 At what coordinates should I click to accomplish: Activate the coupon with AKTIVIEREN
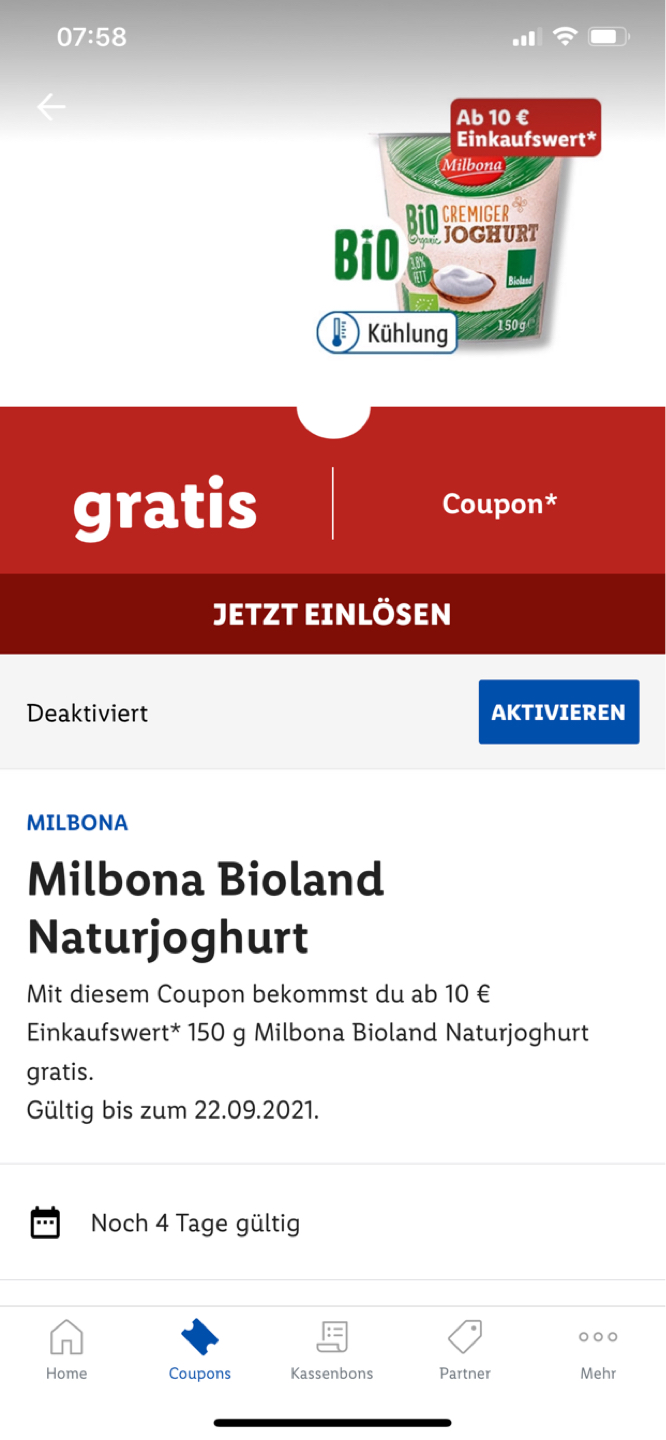pyautogui.click(x=558, y=712)
